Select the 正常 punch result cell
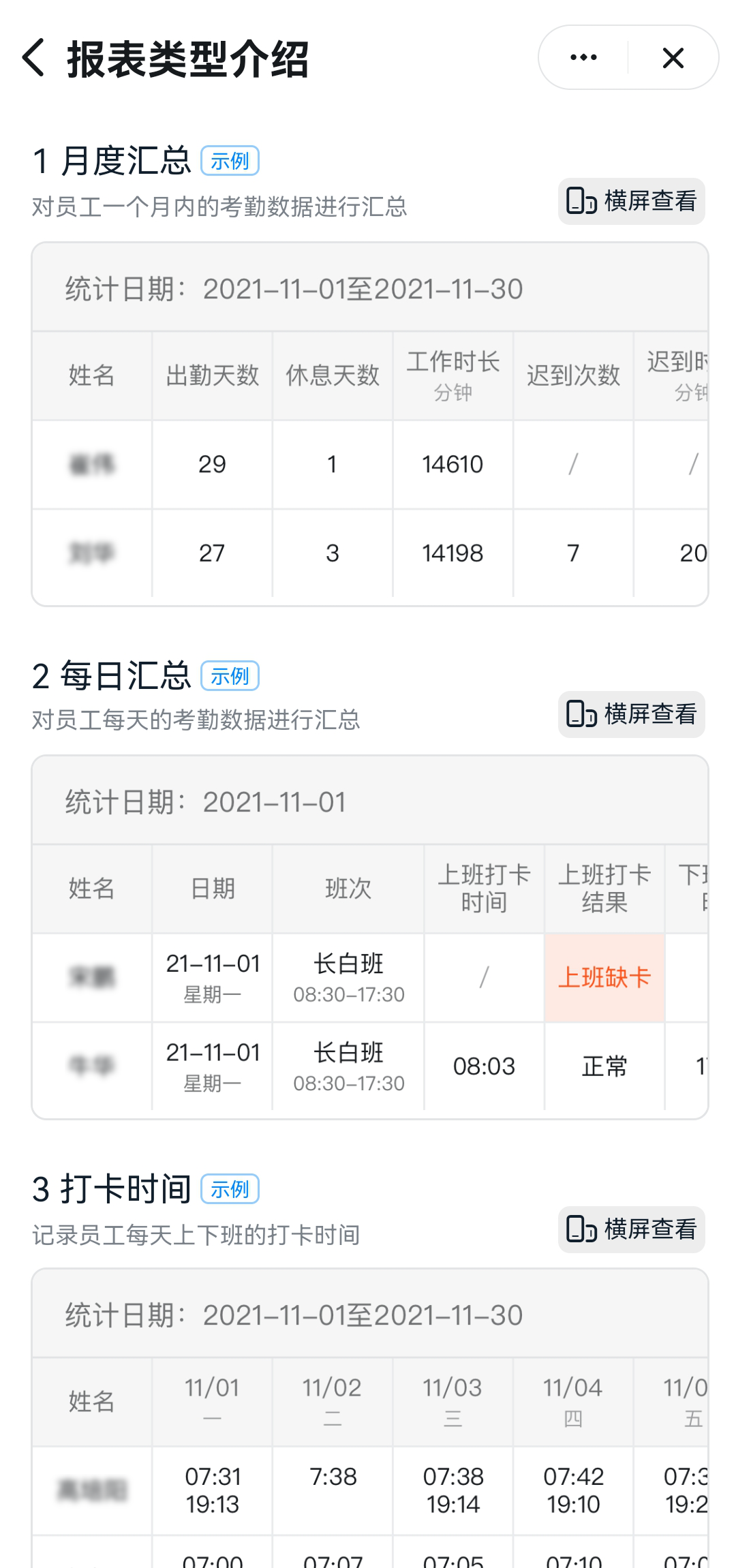The width and height of the screenshot is (736, 1568). [604, 1066]
